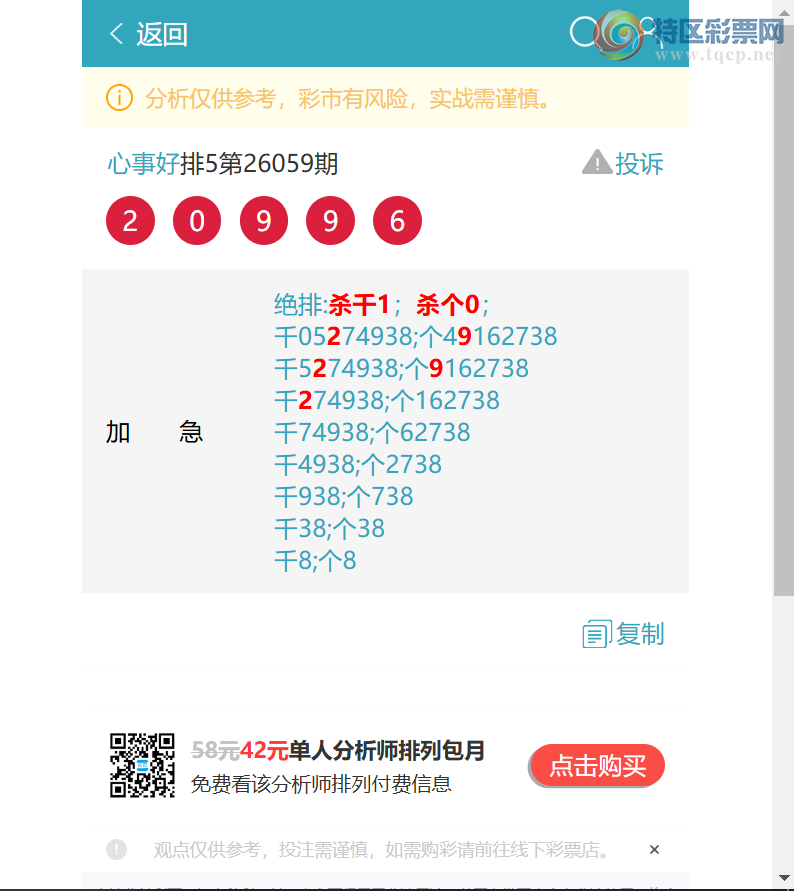Click the copy-document icon next to 复制
794x891 pixels.
(x=597, y=633)
